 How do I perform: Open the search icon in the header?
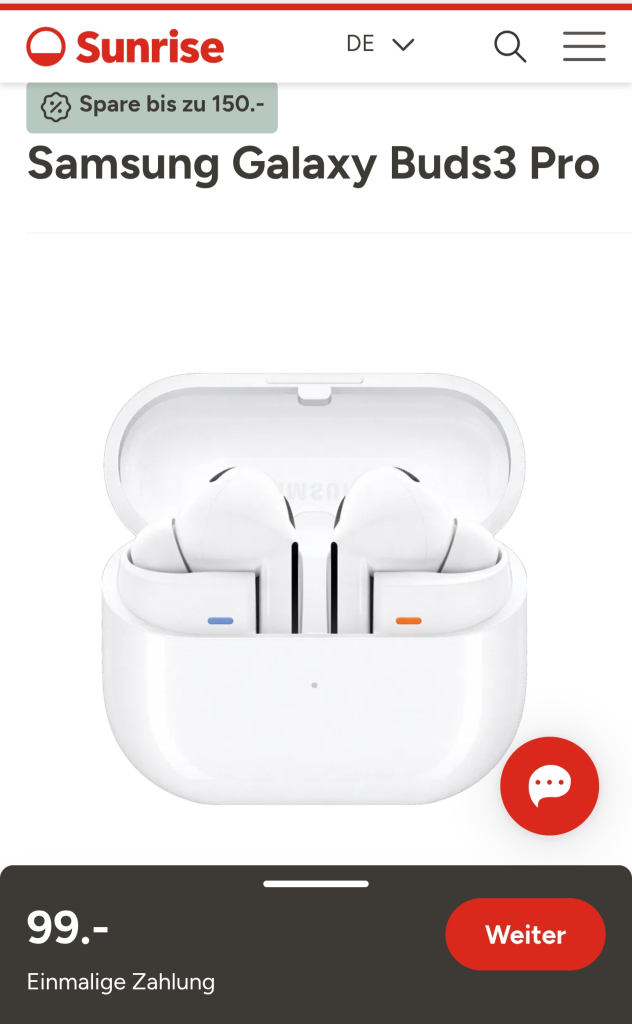coord(510,46)
